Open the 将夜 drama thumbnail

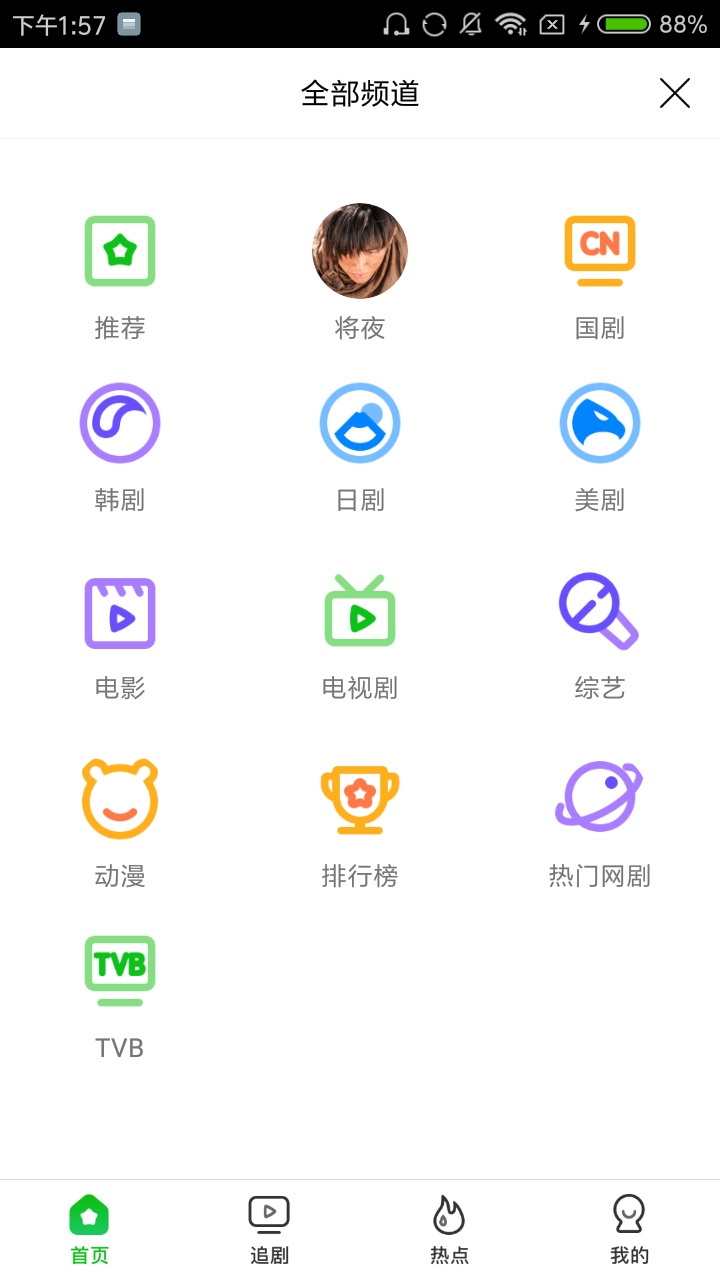(x=360, y=251)
